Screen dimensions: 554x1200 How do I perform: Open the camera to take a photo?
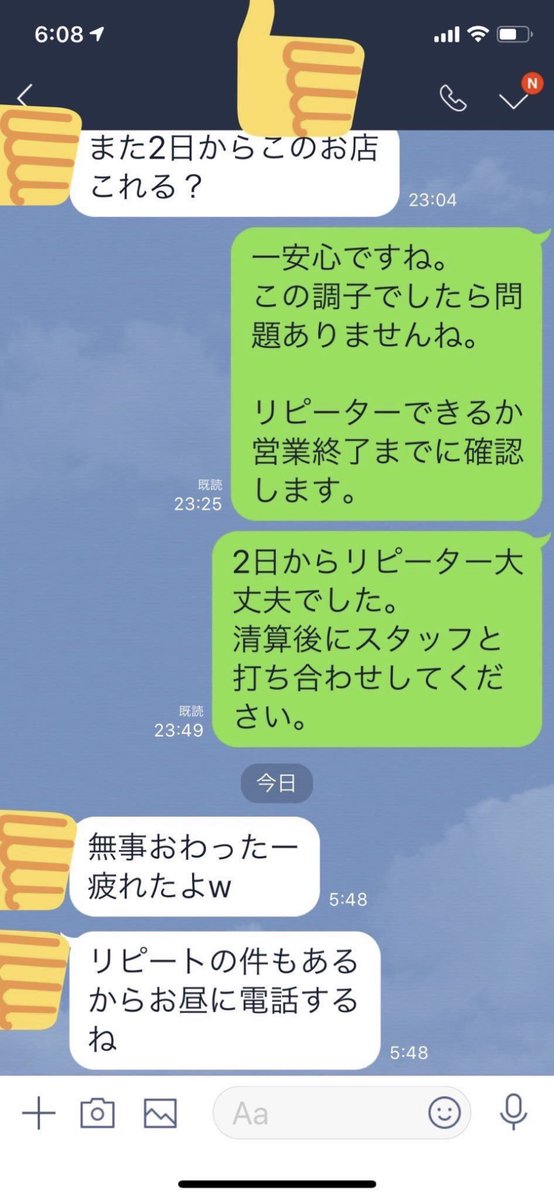[97, 1113]
